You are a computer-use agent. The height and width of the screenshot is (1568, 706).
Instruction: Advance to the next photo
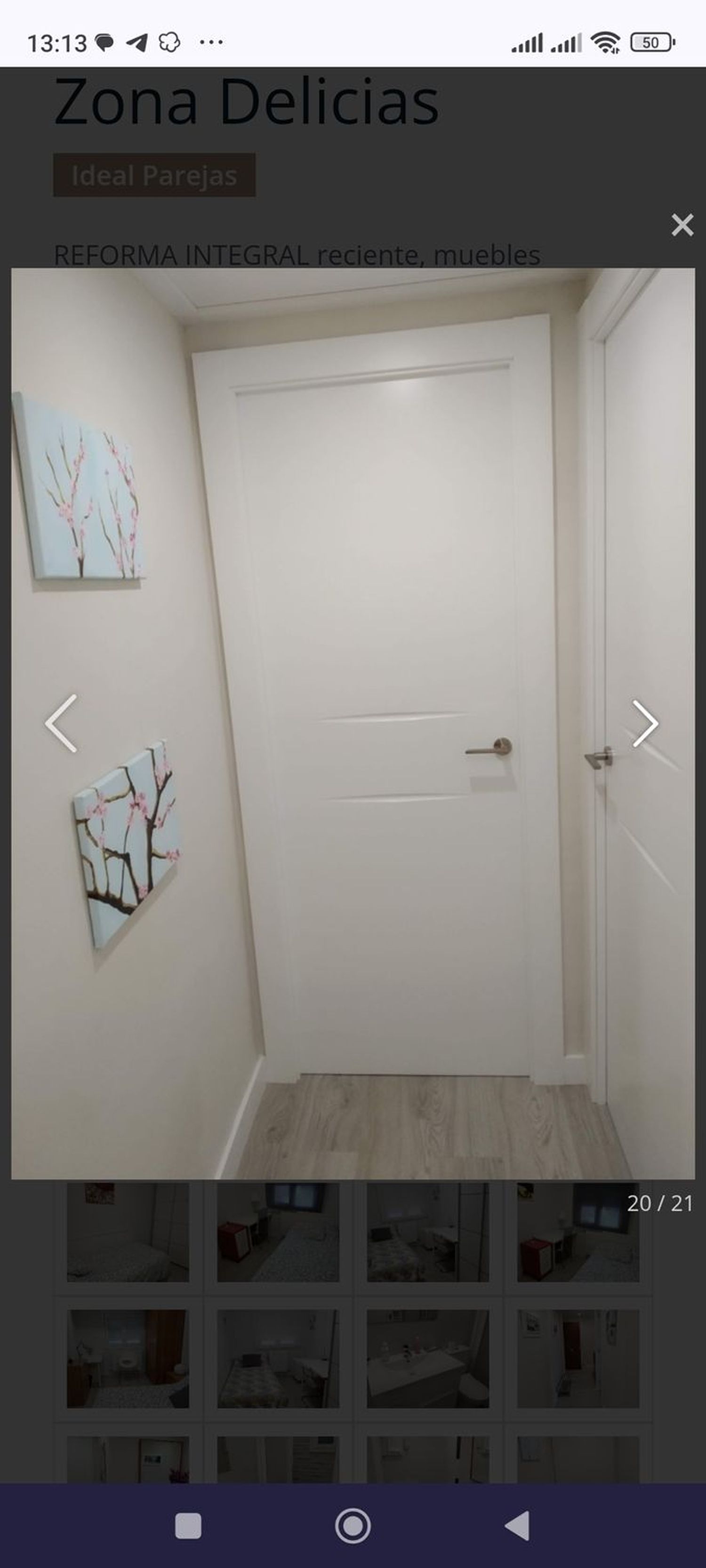click(x=644, y=723)
